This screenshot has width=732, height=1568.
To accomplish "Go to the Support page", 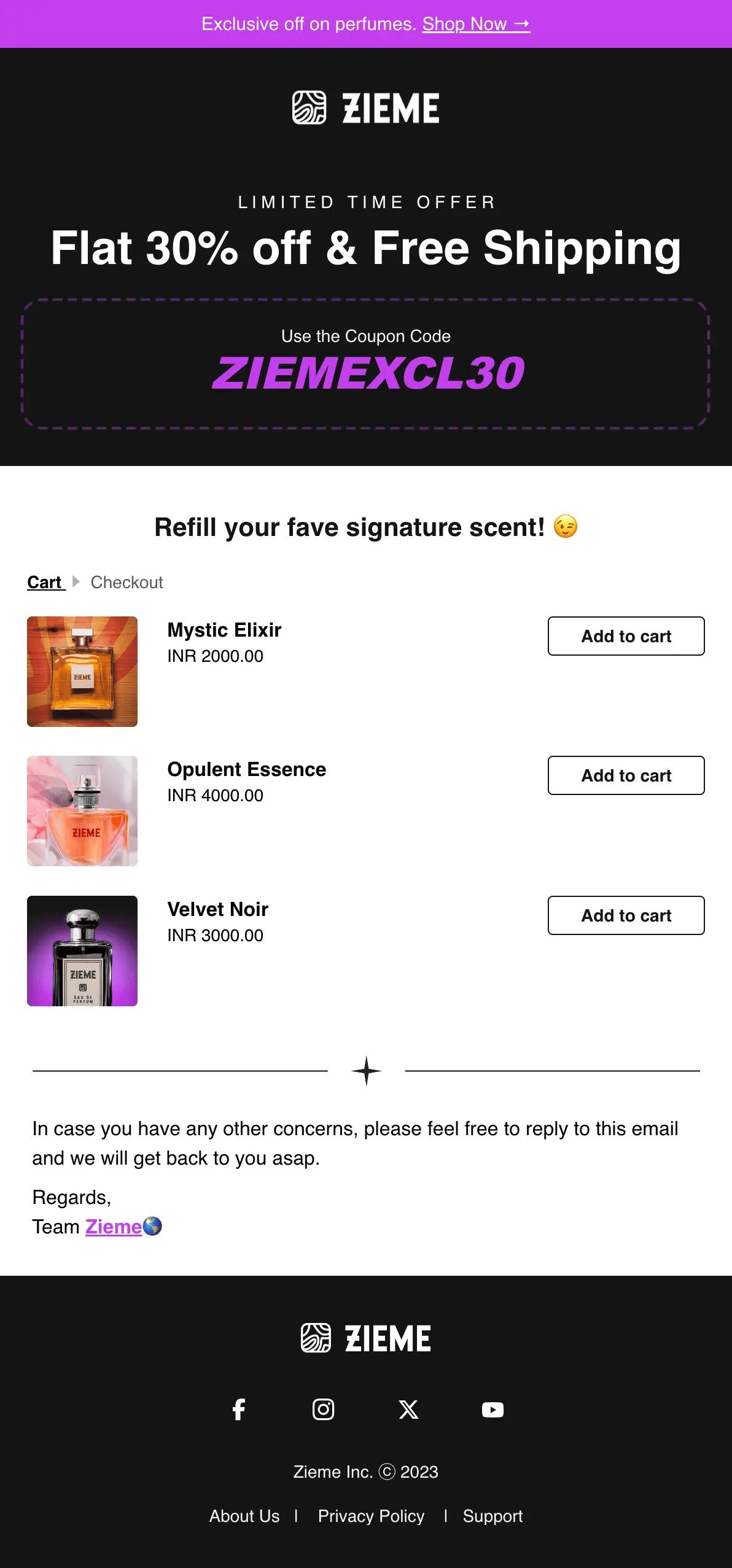I will [493, 1516].
